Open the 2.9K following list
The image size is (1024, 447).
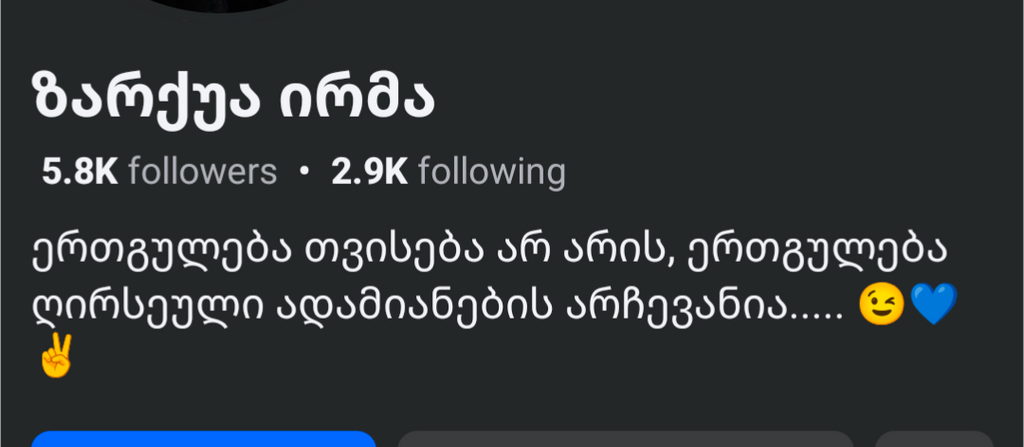pyautogui.click(x=448, y=172)
